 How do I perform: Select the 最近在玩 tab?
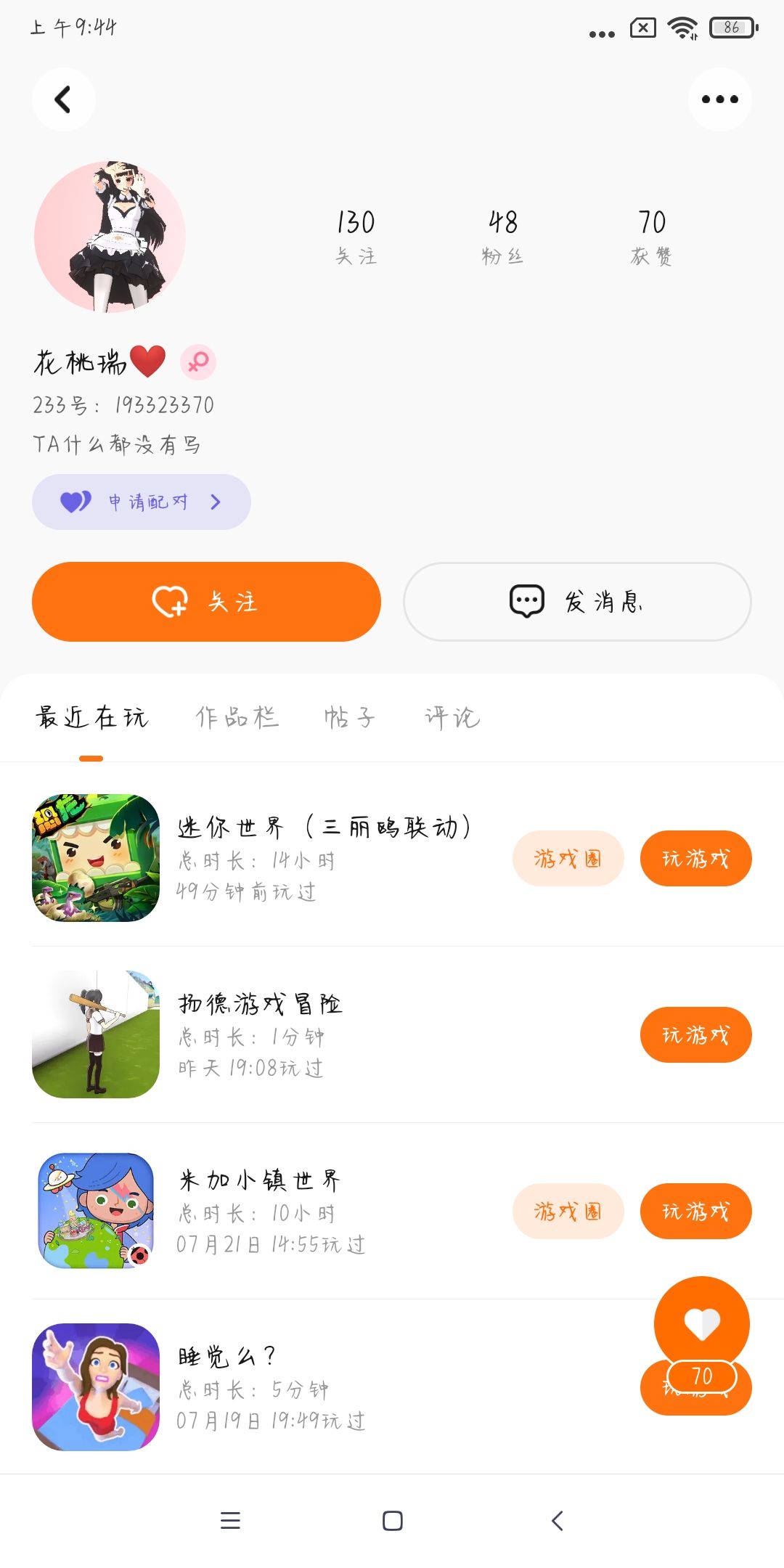[91, 717]
